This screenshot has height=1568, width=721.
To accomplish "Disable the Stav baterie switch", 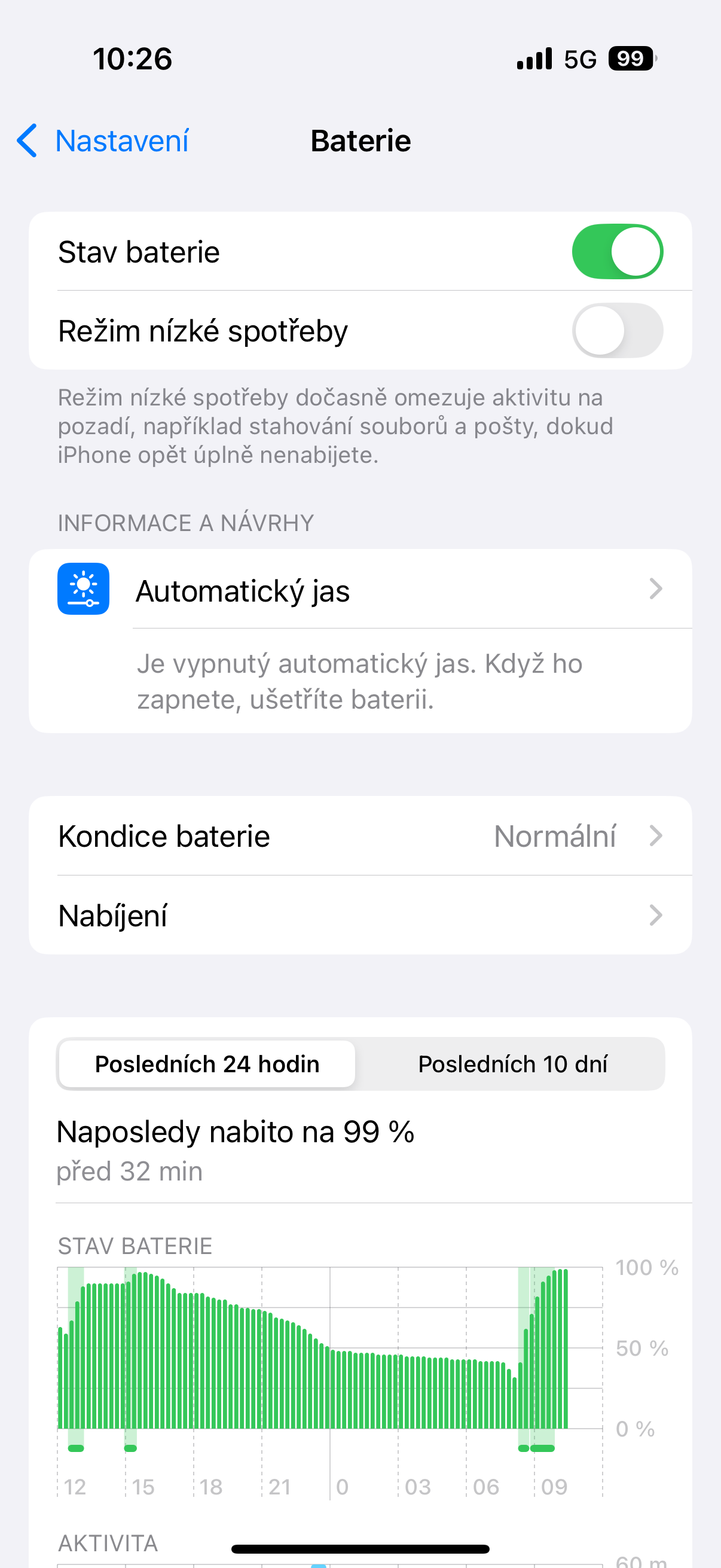I will click(616, 251).
